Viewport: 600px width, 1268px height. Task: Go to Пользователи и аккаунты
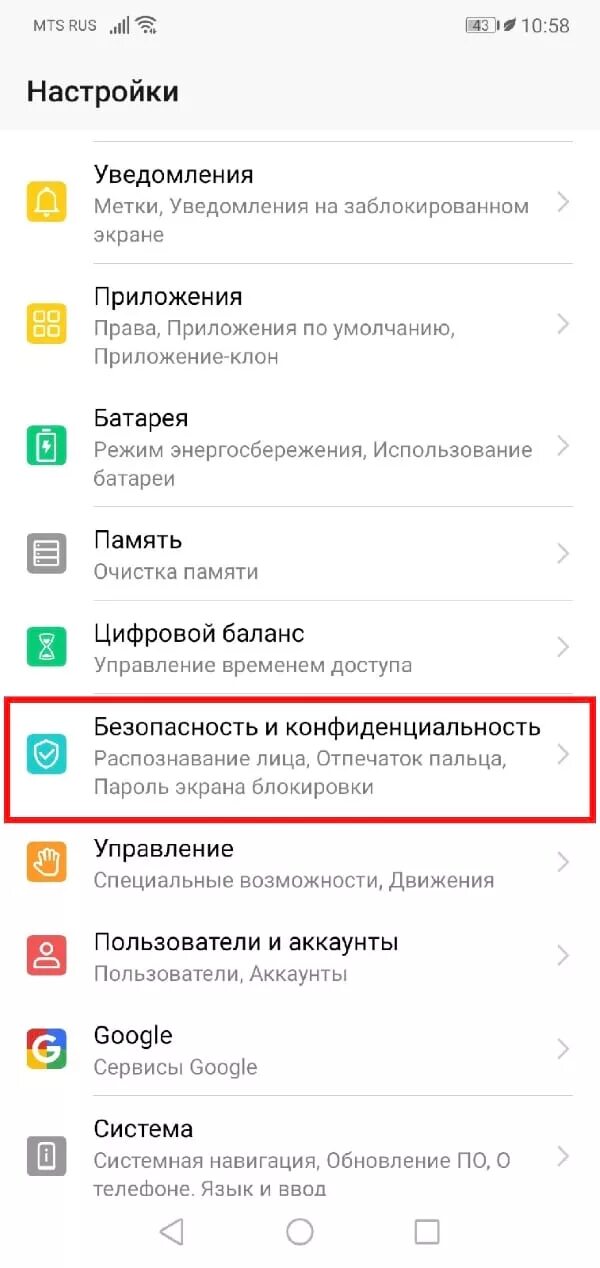coord(300,956)
